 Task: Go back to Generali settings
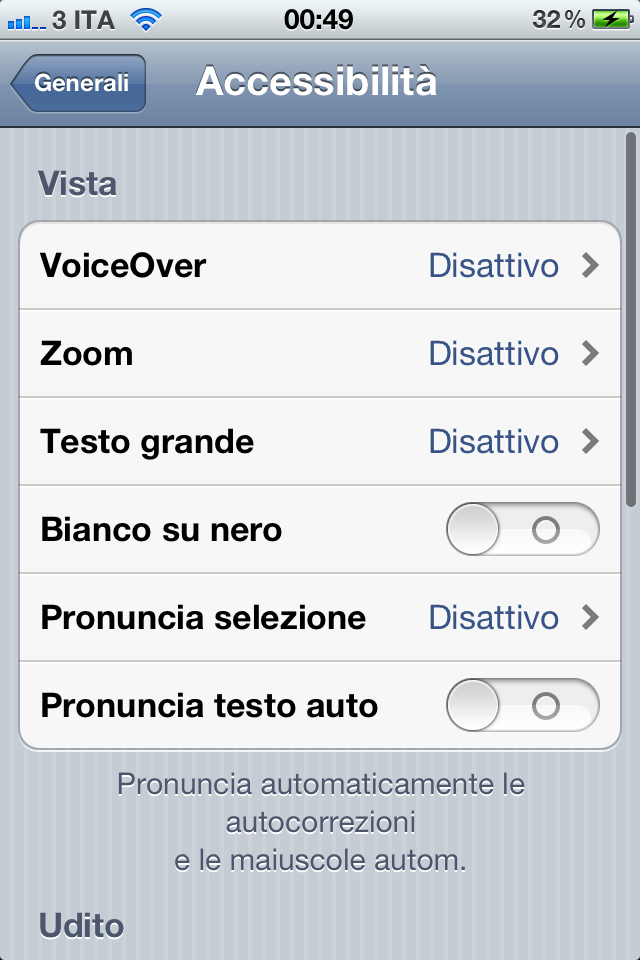click(80, 83)
